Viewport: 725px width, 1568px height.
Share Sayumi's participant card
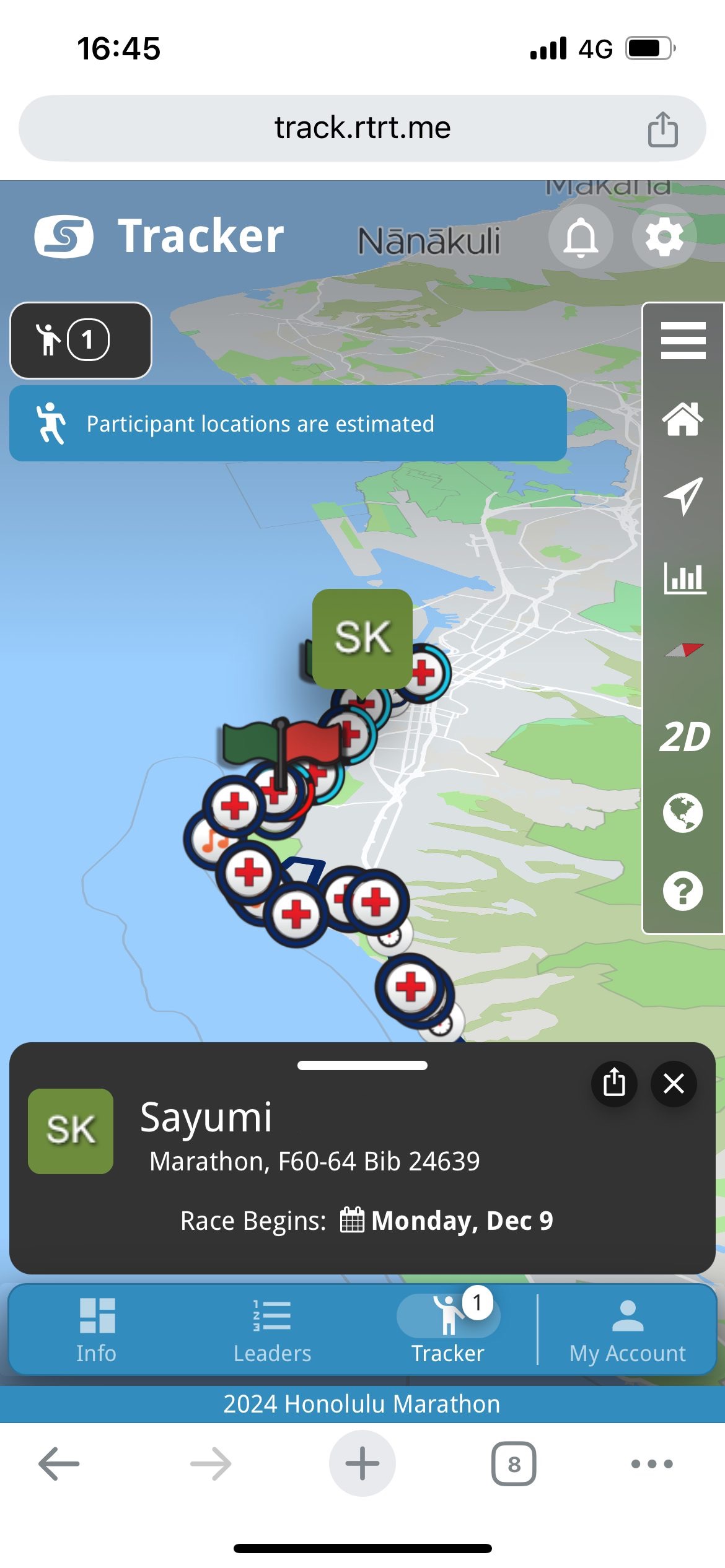(614, 1083)
